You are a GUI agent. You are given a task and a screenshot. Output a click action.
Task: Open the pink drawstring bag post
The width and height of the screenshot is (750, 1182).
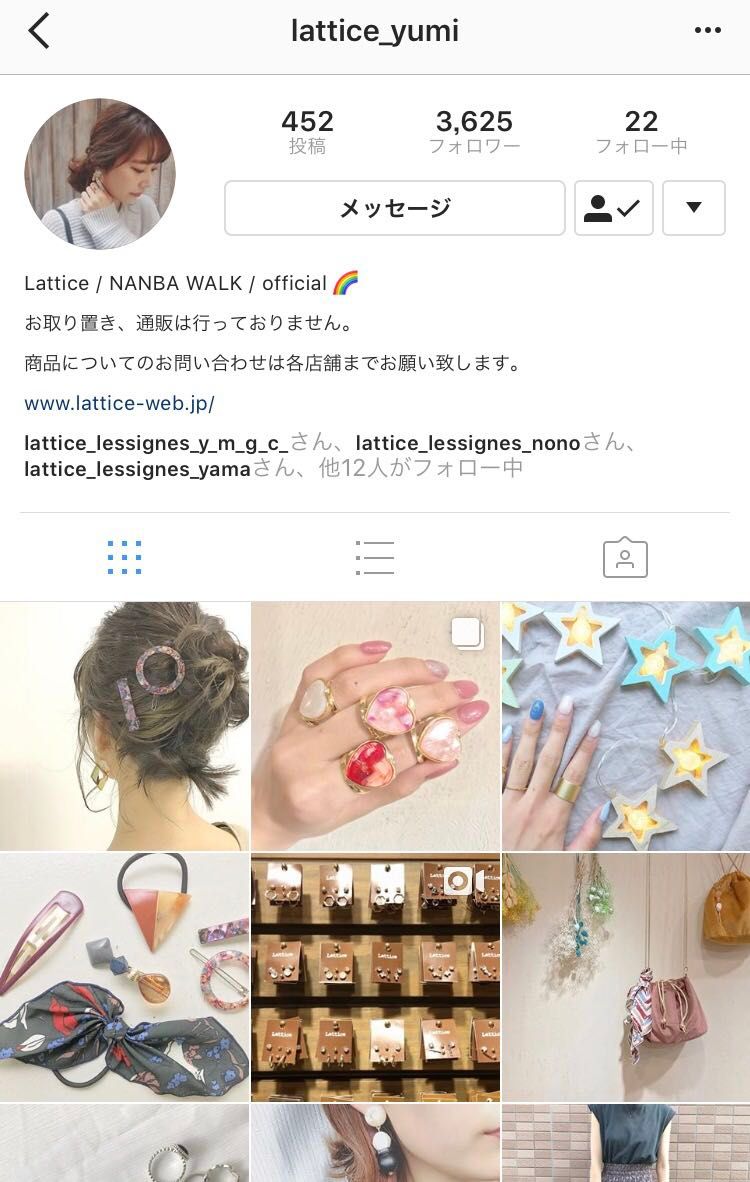[626, 977]
